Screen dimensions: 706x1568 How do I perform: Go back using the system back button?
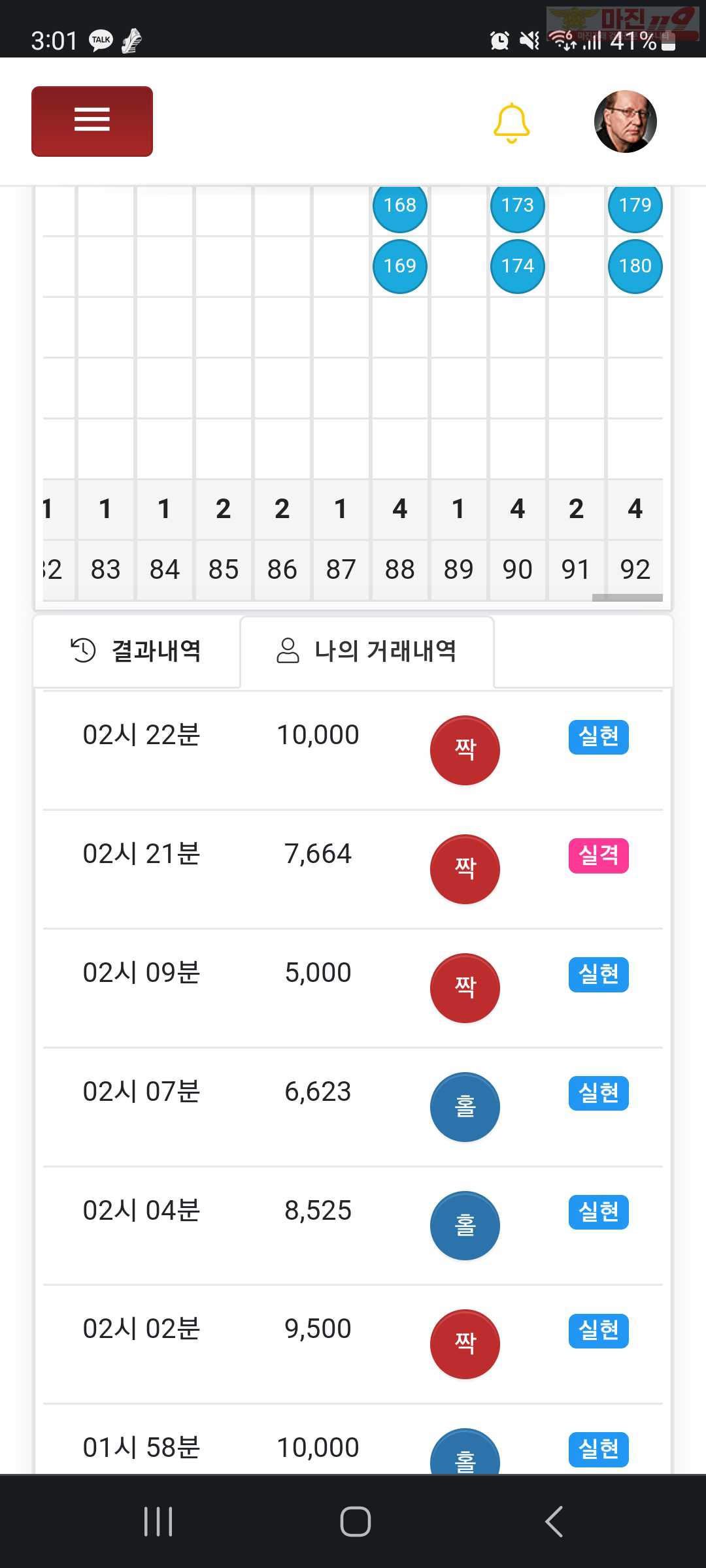pos(554,1522)
